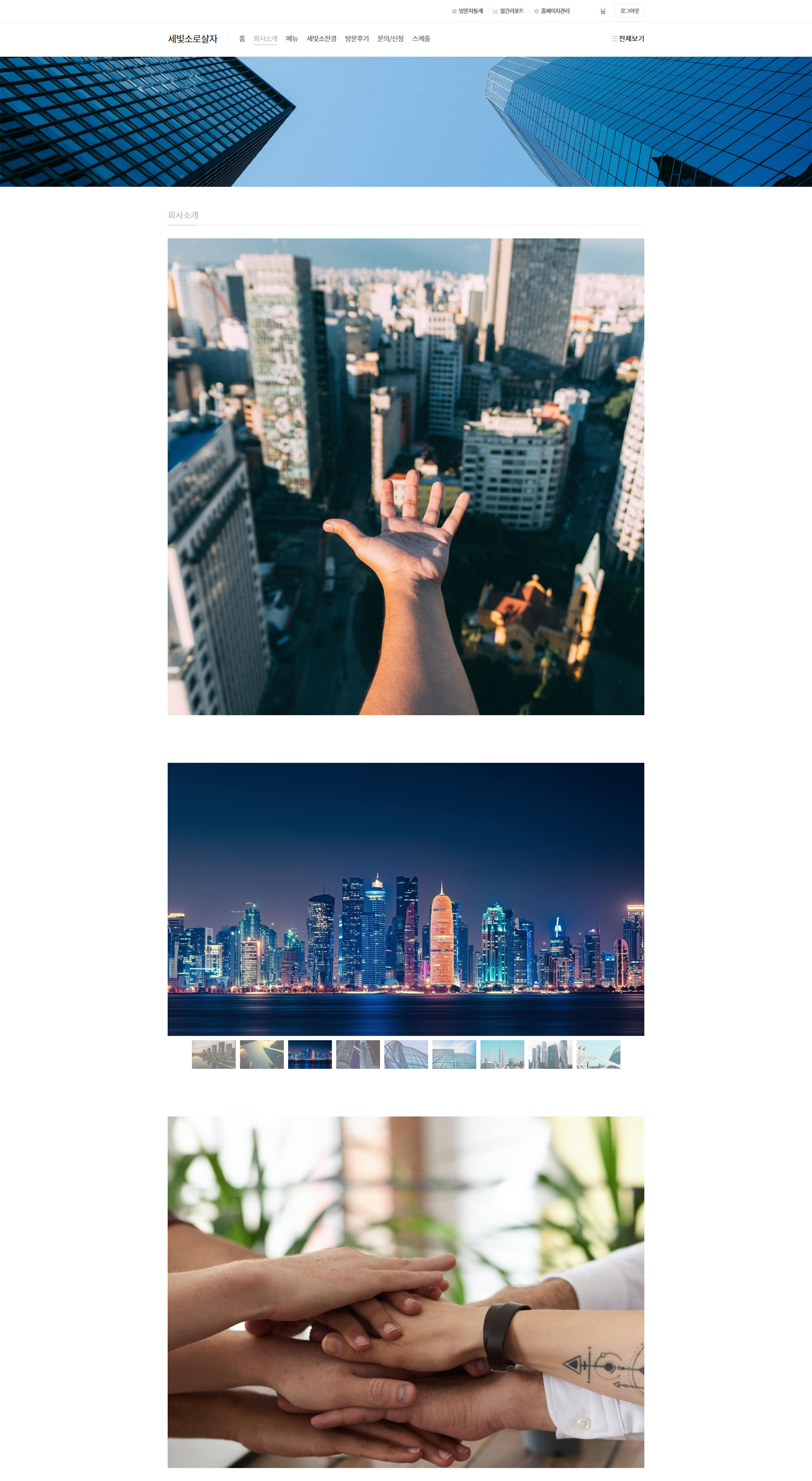Switch to the 메뉴 page

click(292, 39)
